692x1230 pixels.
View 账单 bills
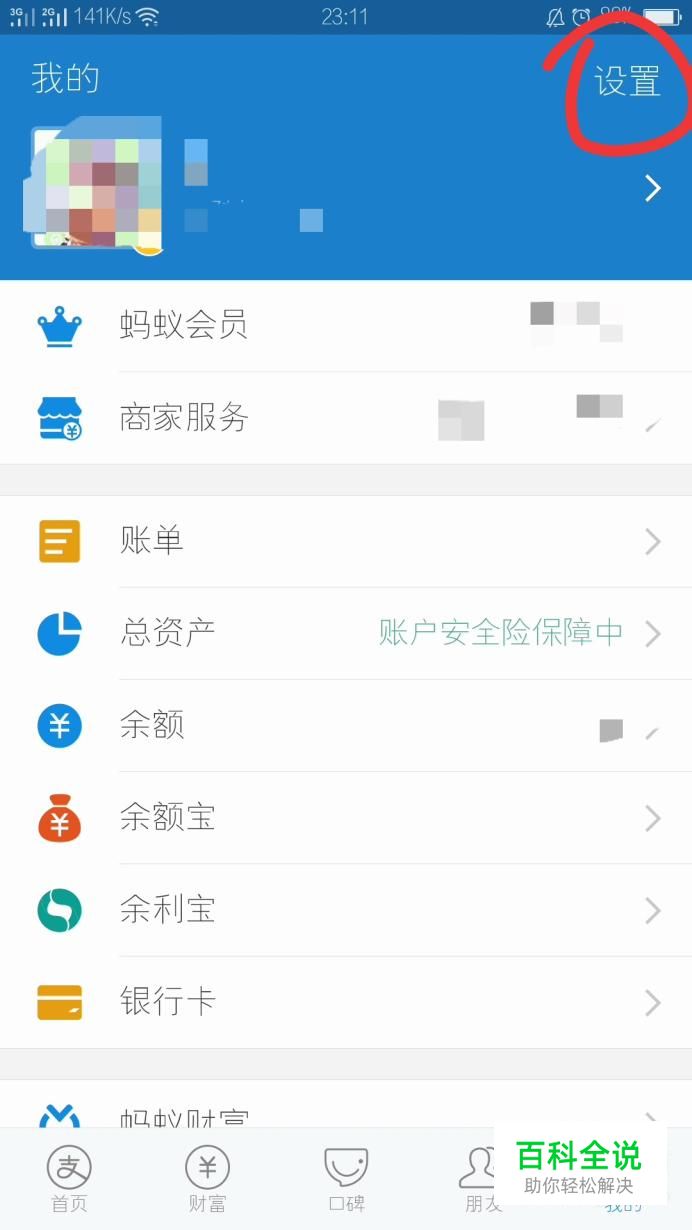[346, 542]
